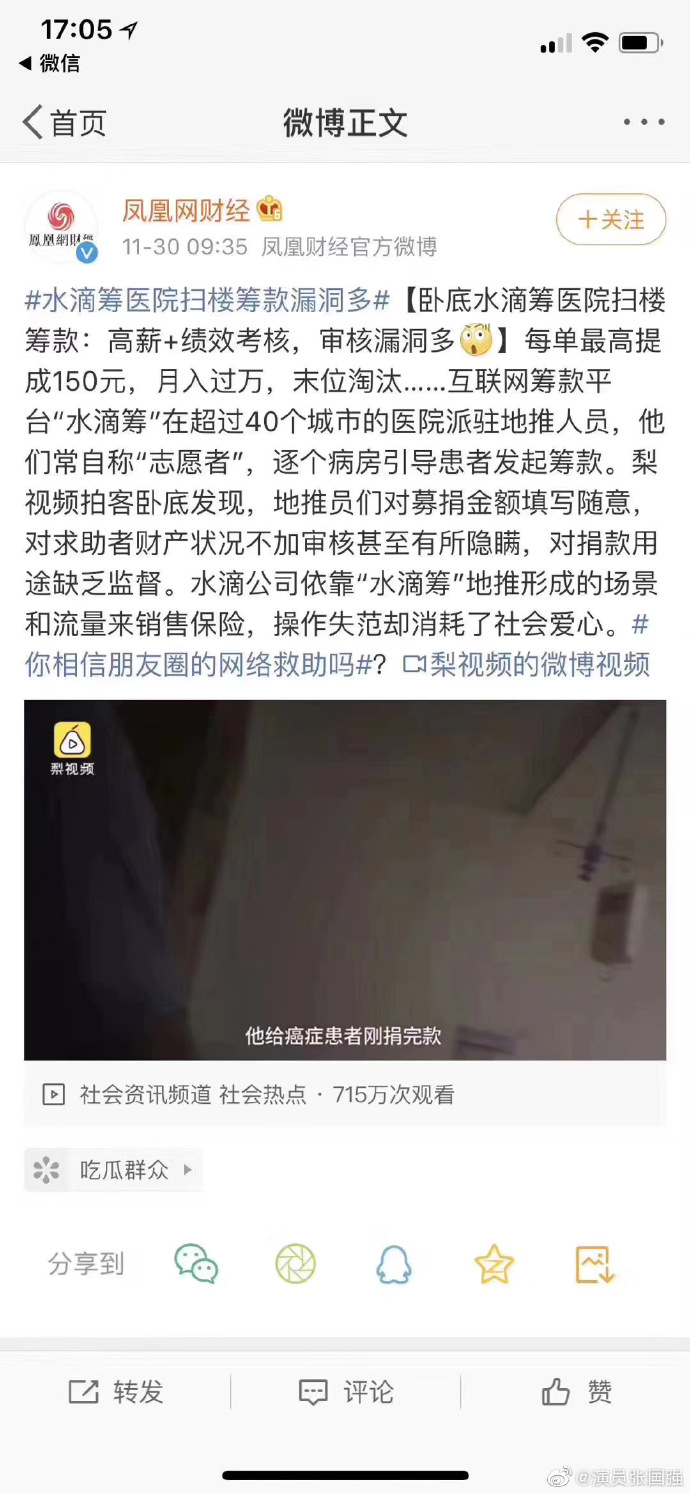This screenshot has height=1494, width=690.
Task: Save the post as an image
Action: point(594,1264)
